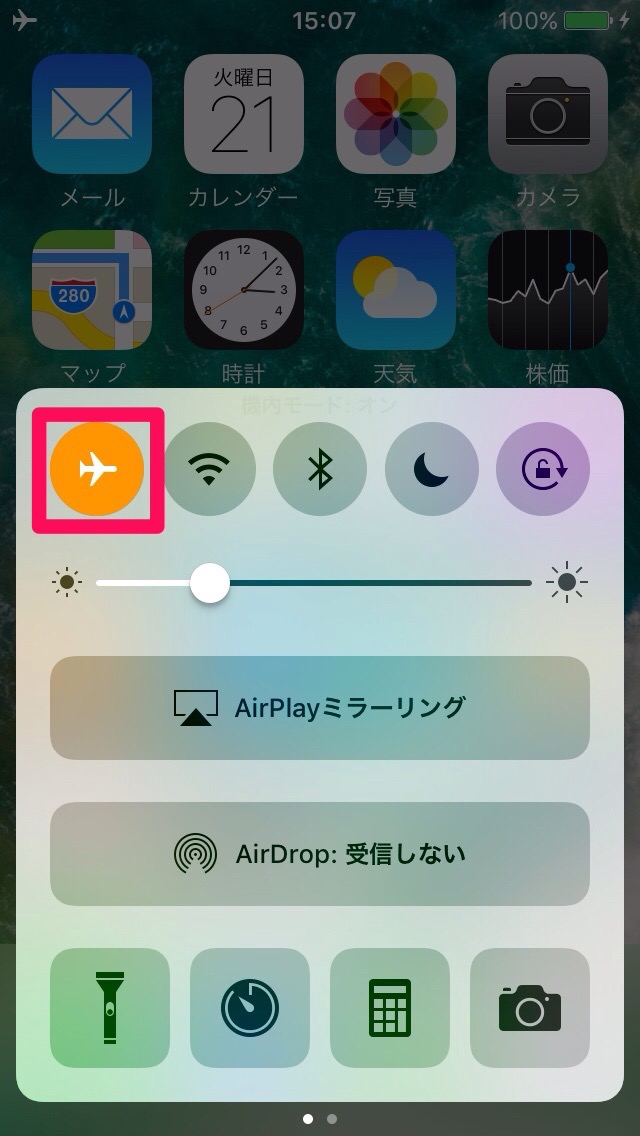This screenshot has height=1136, width=640.
Task: Enable Do Not Disturb moon
Action: coord(431,468)
